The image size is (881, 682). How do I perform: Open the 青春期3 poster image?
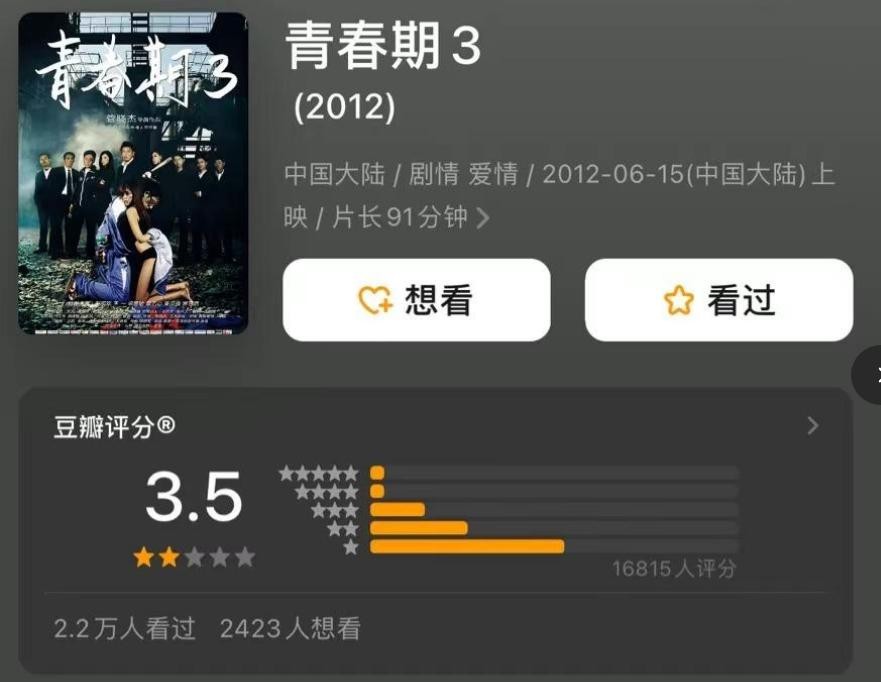pyautogui.click(x=133, y=172)
